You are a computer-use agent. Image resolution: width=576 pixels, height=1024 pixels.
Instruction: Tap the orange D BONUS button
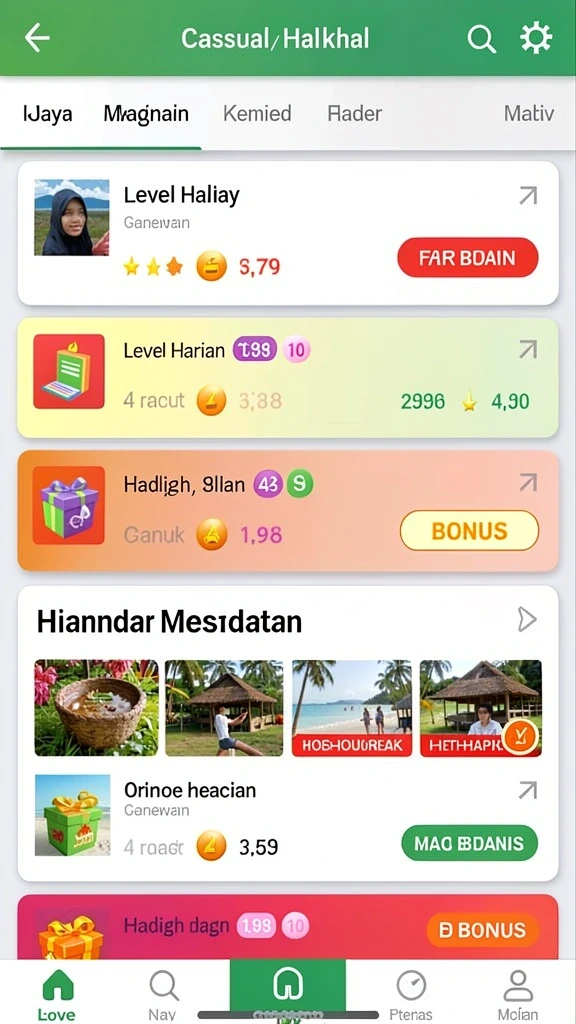click(483, 930)
